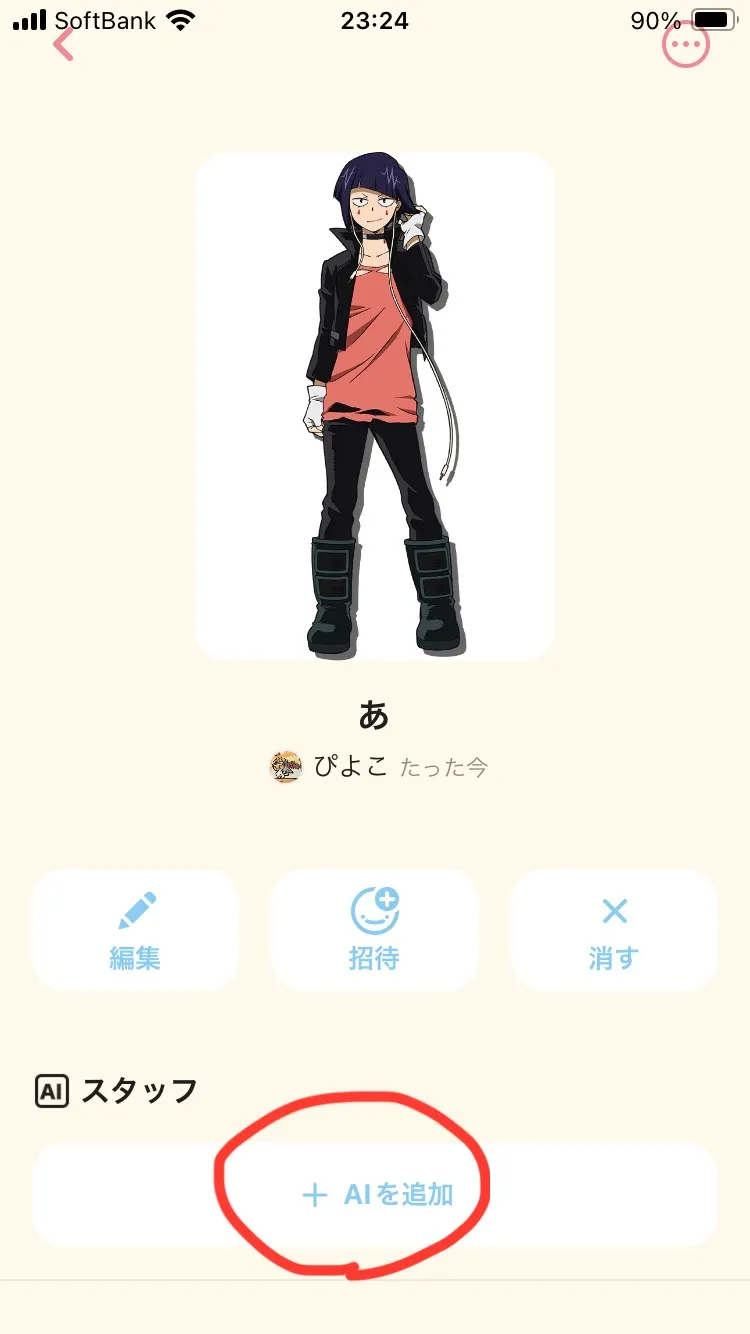750x1334 pixels.
Task: Delete with the 消す button
Action: click(614, 930)
